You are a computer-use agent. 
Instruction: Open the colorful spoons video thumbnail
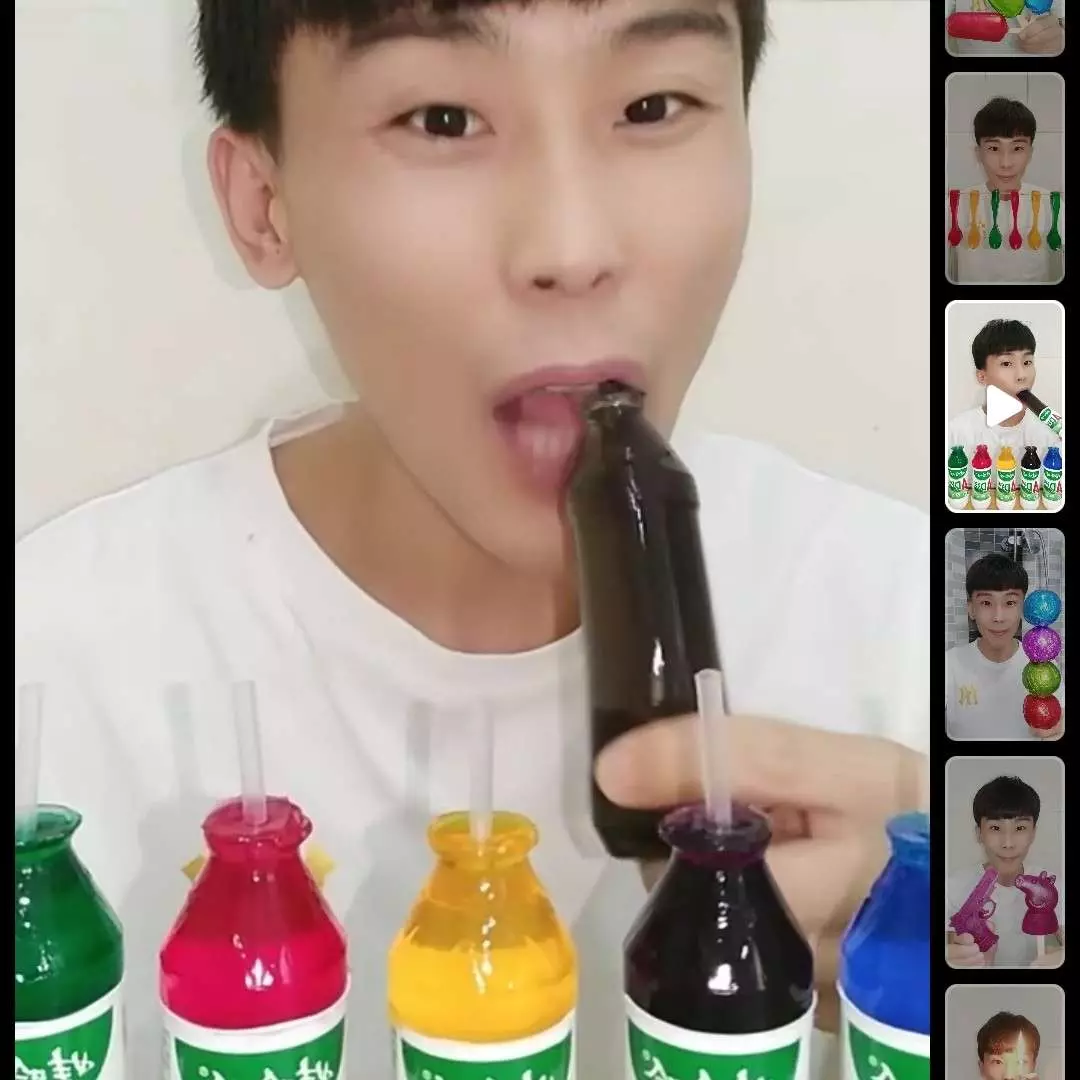pyautogui.click(x=1004, y=178)
